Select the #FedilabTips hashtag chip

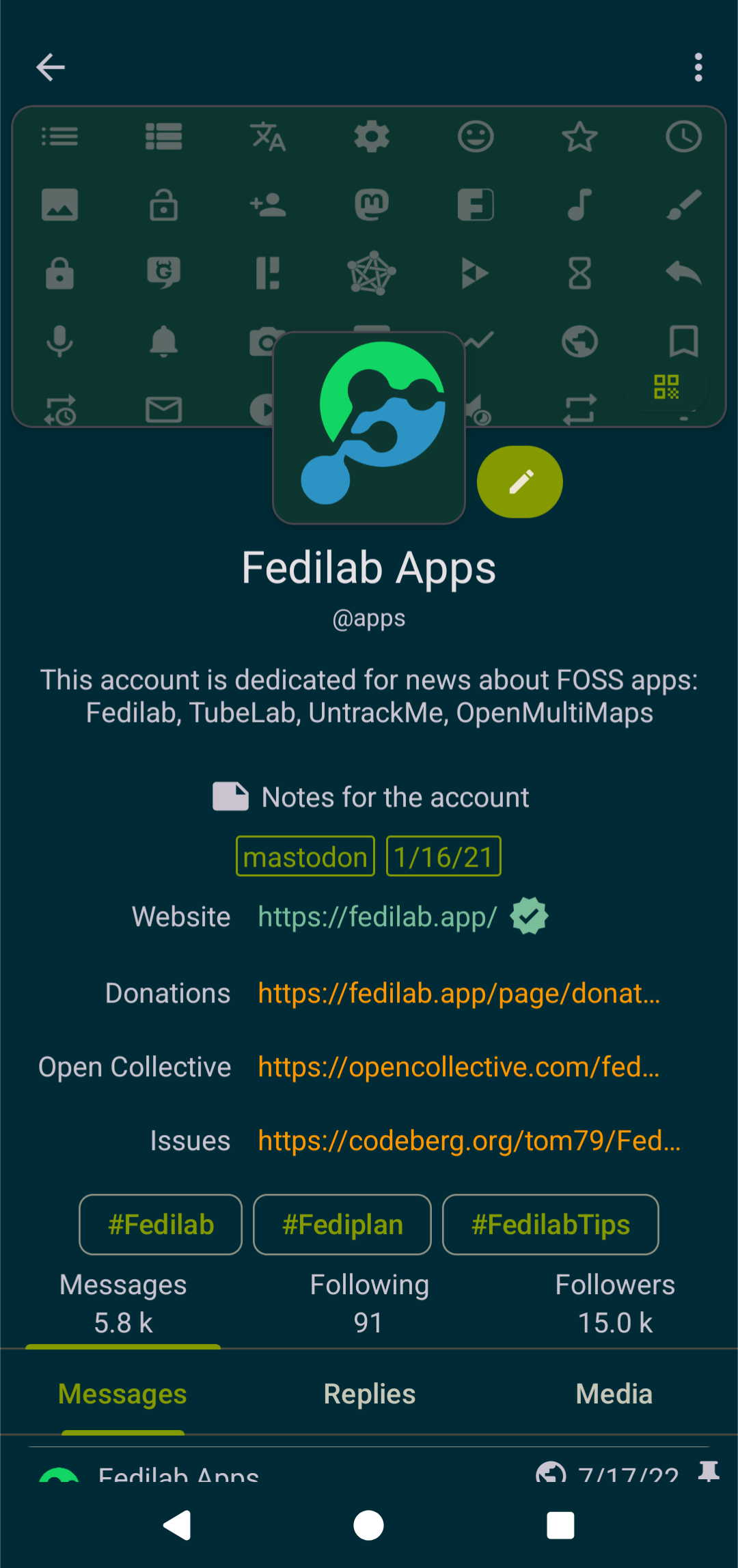coord(551,1224)
